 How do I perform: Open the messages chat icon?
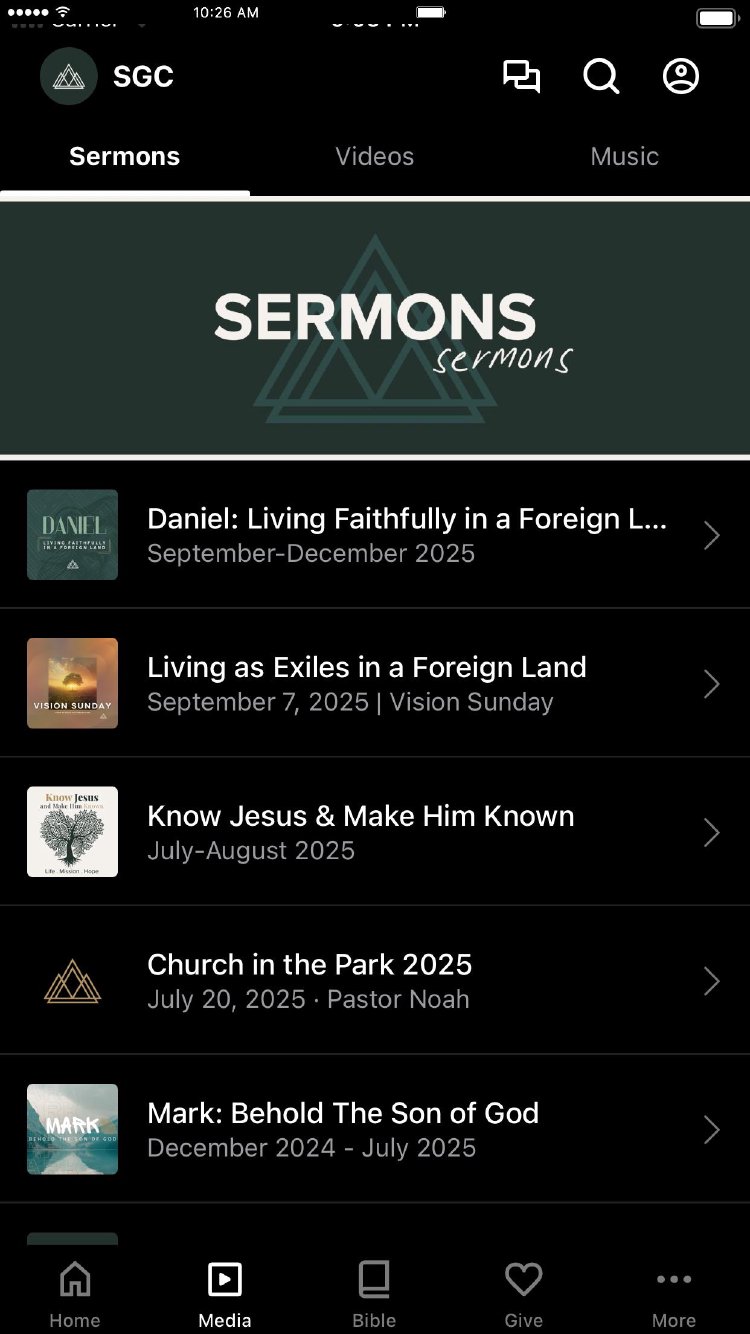[521, 77]
